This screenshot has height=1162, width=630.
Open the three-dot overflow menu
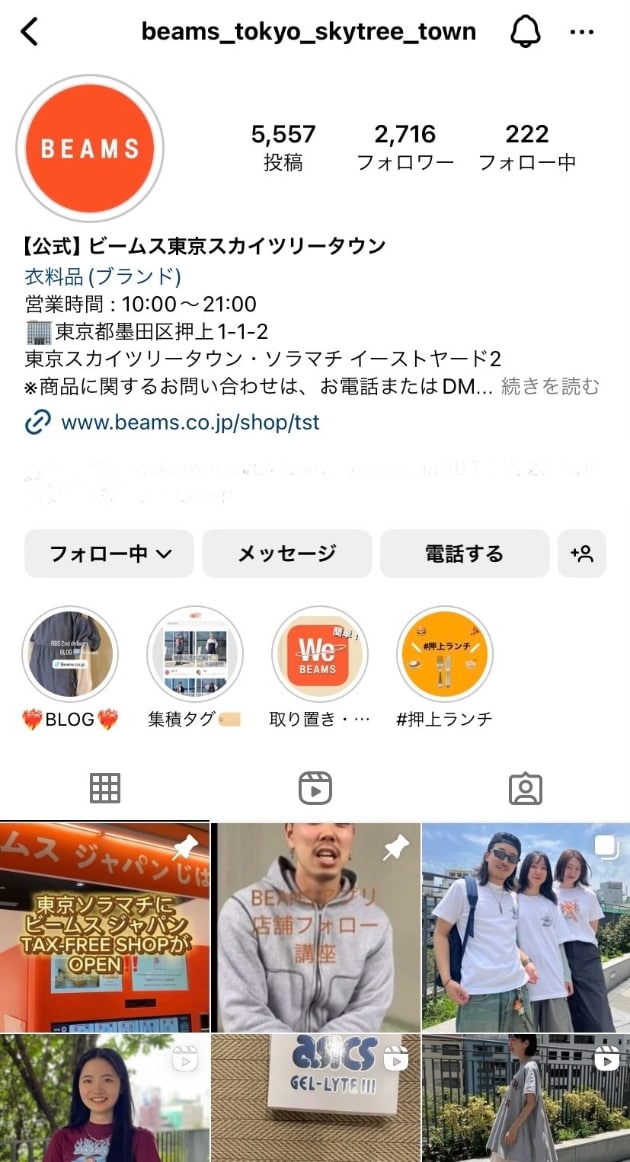click(x=581, y=32)
